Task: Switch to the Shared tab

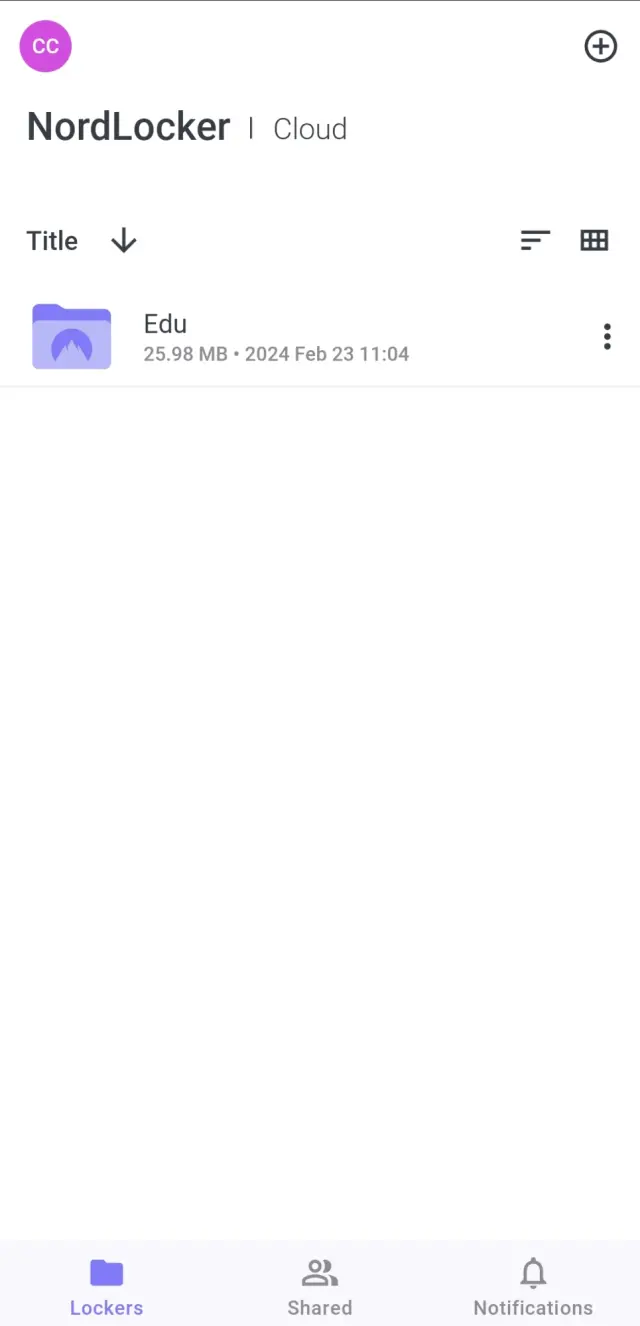Action: point(319,1287)
